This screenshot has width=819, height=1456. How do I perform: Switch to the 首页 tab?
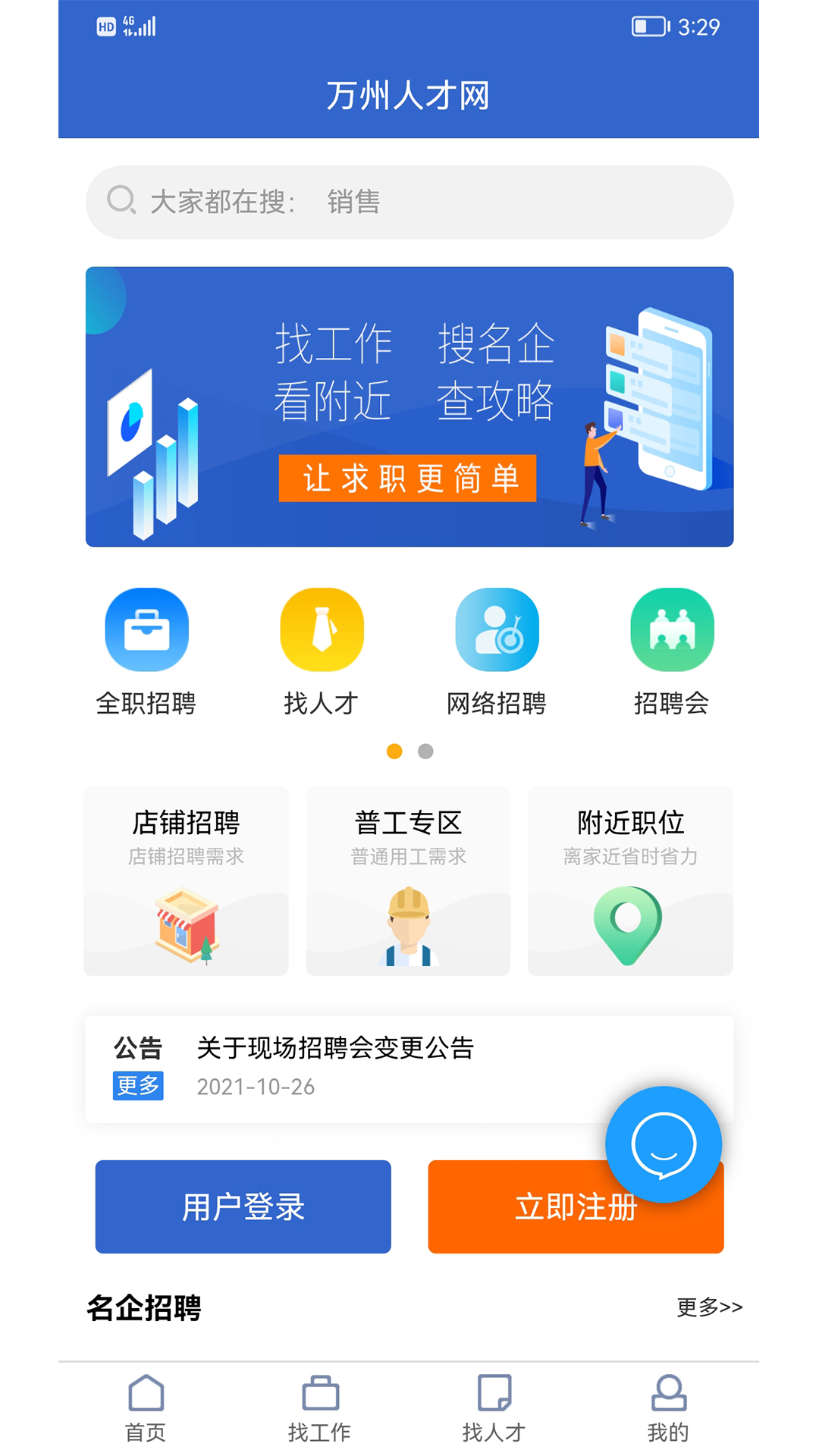point(146,1409)
